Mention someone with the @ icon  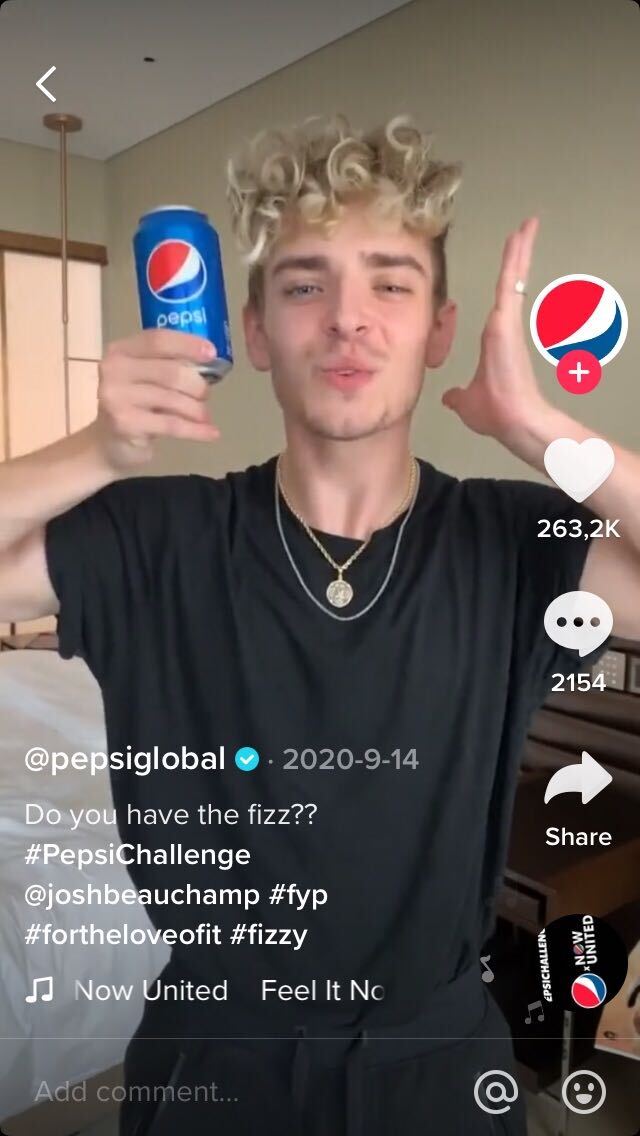point(496,1092)
